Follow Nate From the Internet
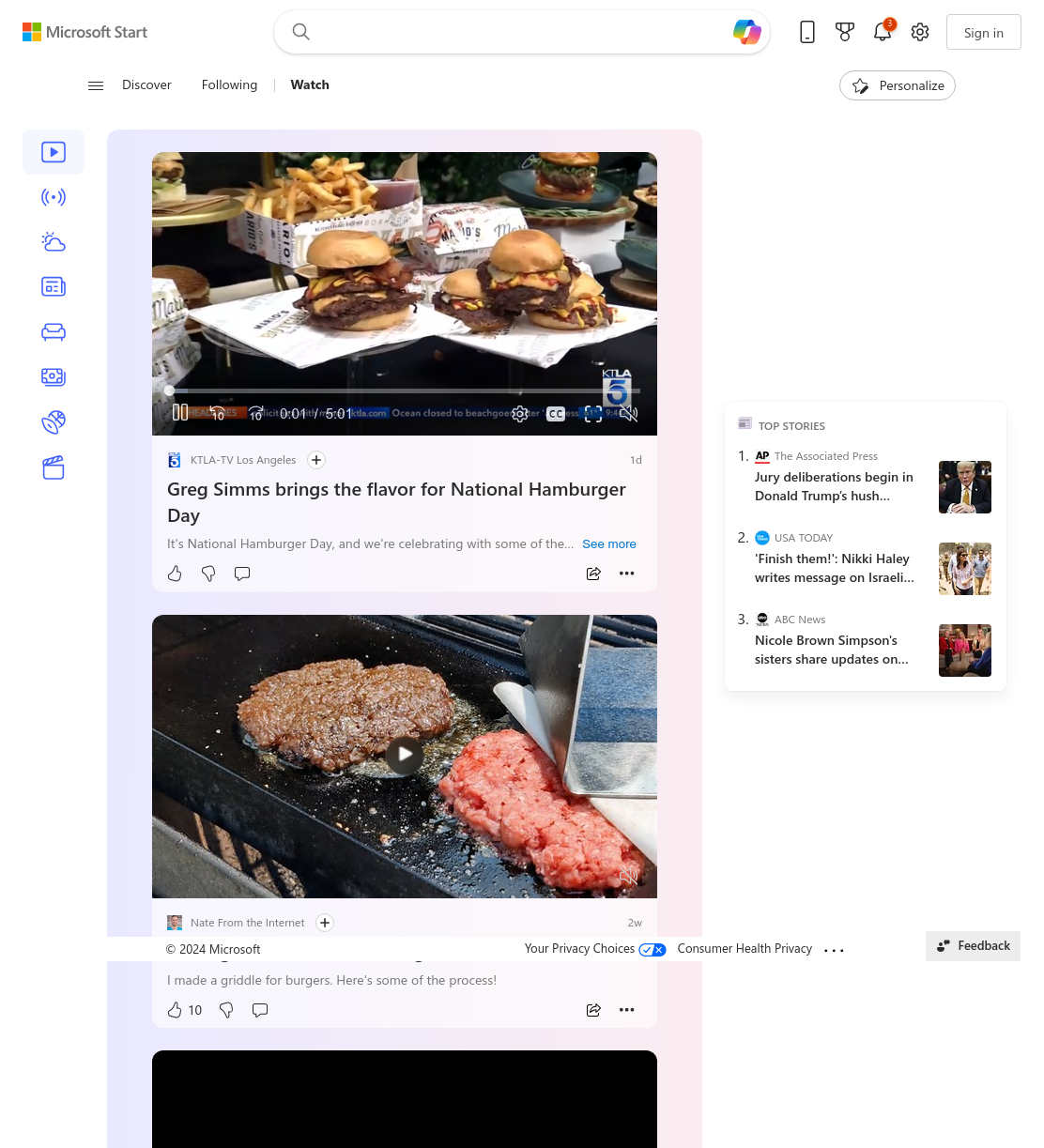 coord(325,923)
